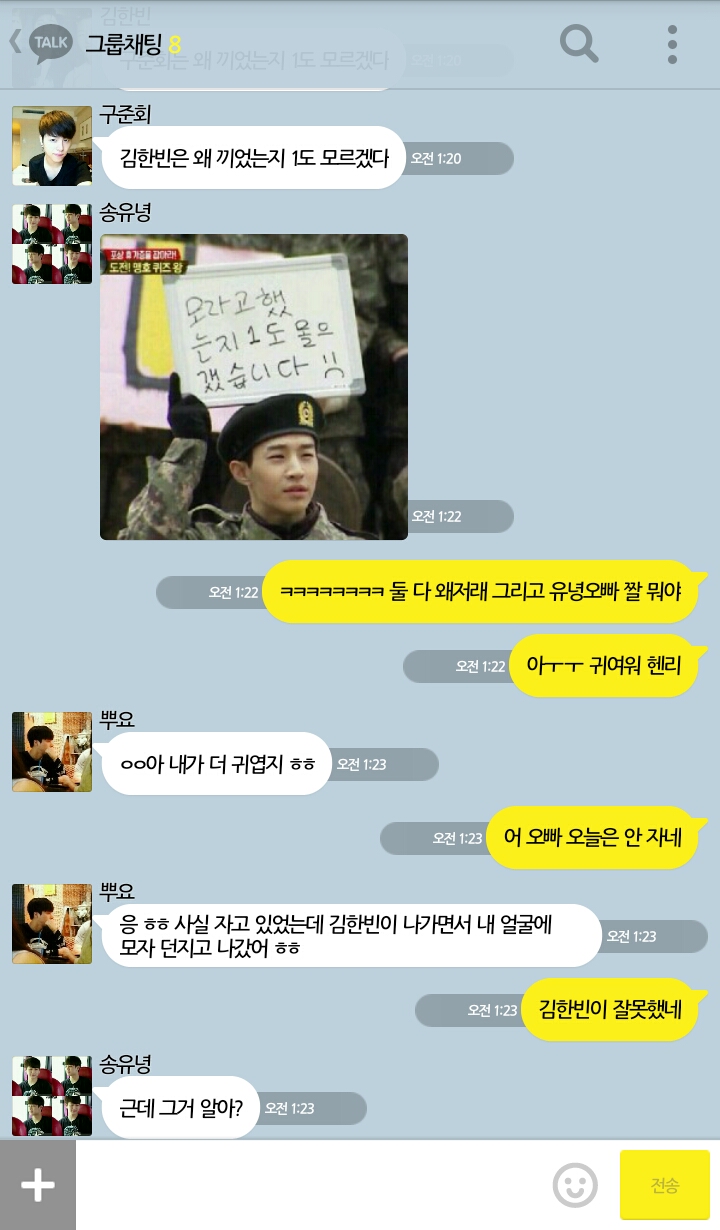Image resolution: width=720 pixels, height=1230 pixels.
Task: Tap the plus attachment button
Action: tap(38, 1185)
